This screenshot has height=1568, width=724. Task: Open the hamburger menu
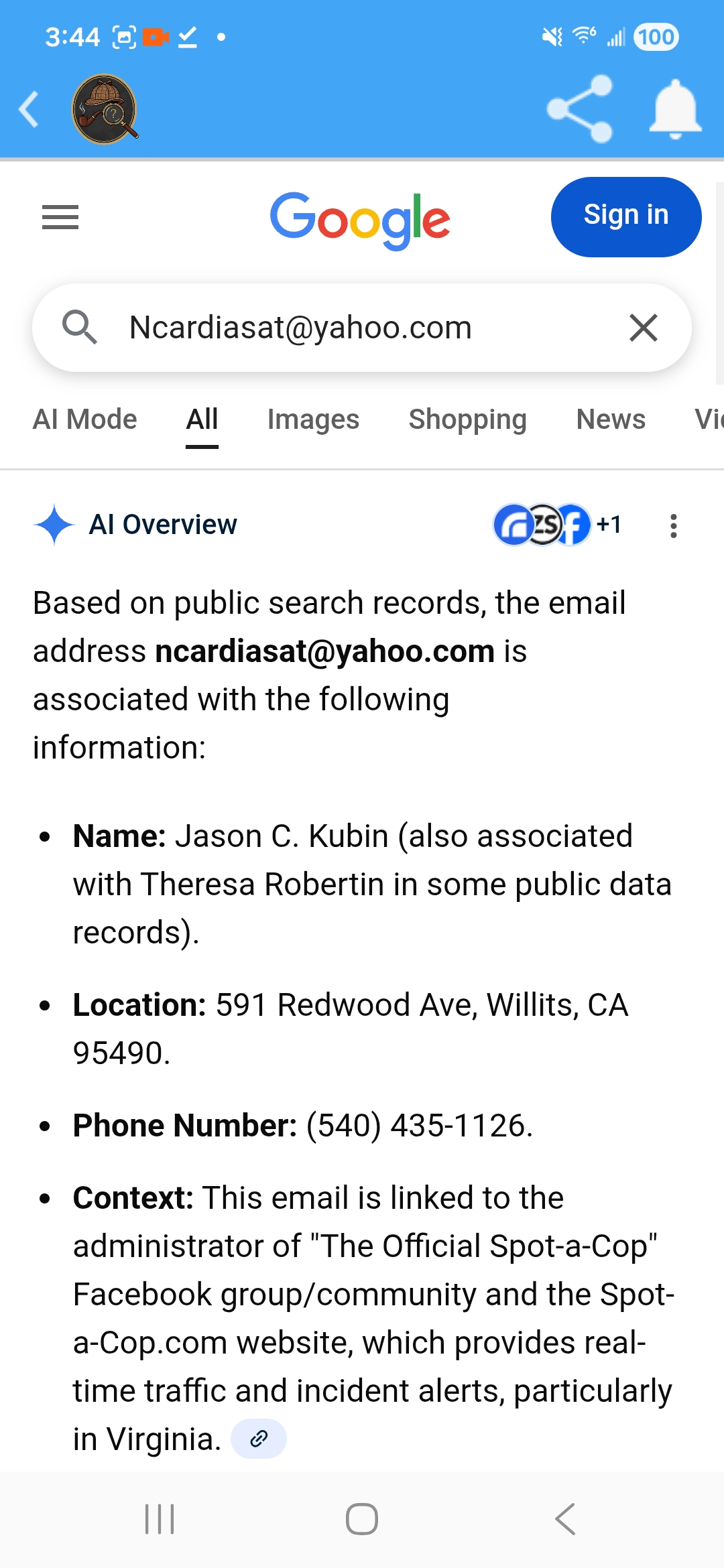(60, 217)
